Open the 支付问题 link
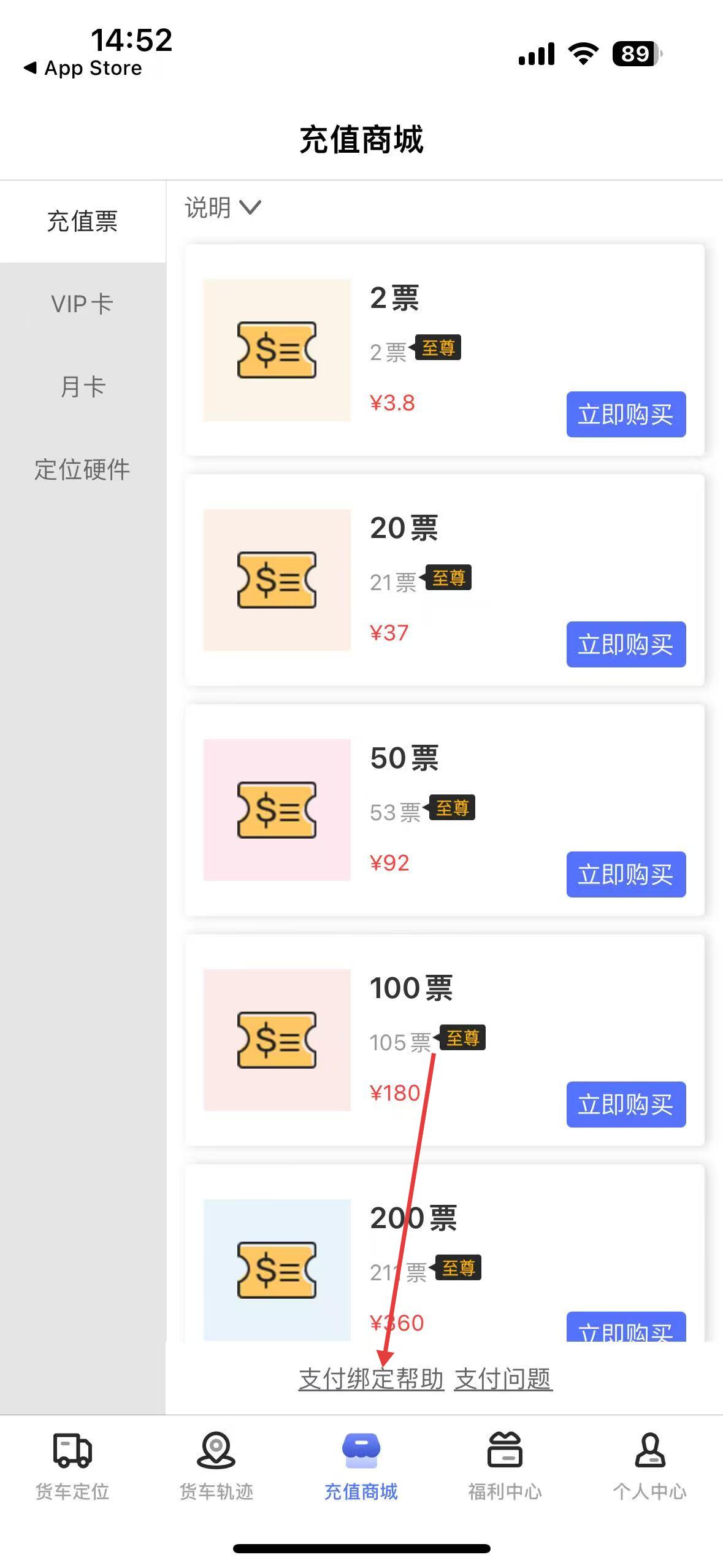 point(503,1379)
